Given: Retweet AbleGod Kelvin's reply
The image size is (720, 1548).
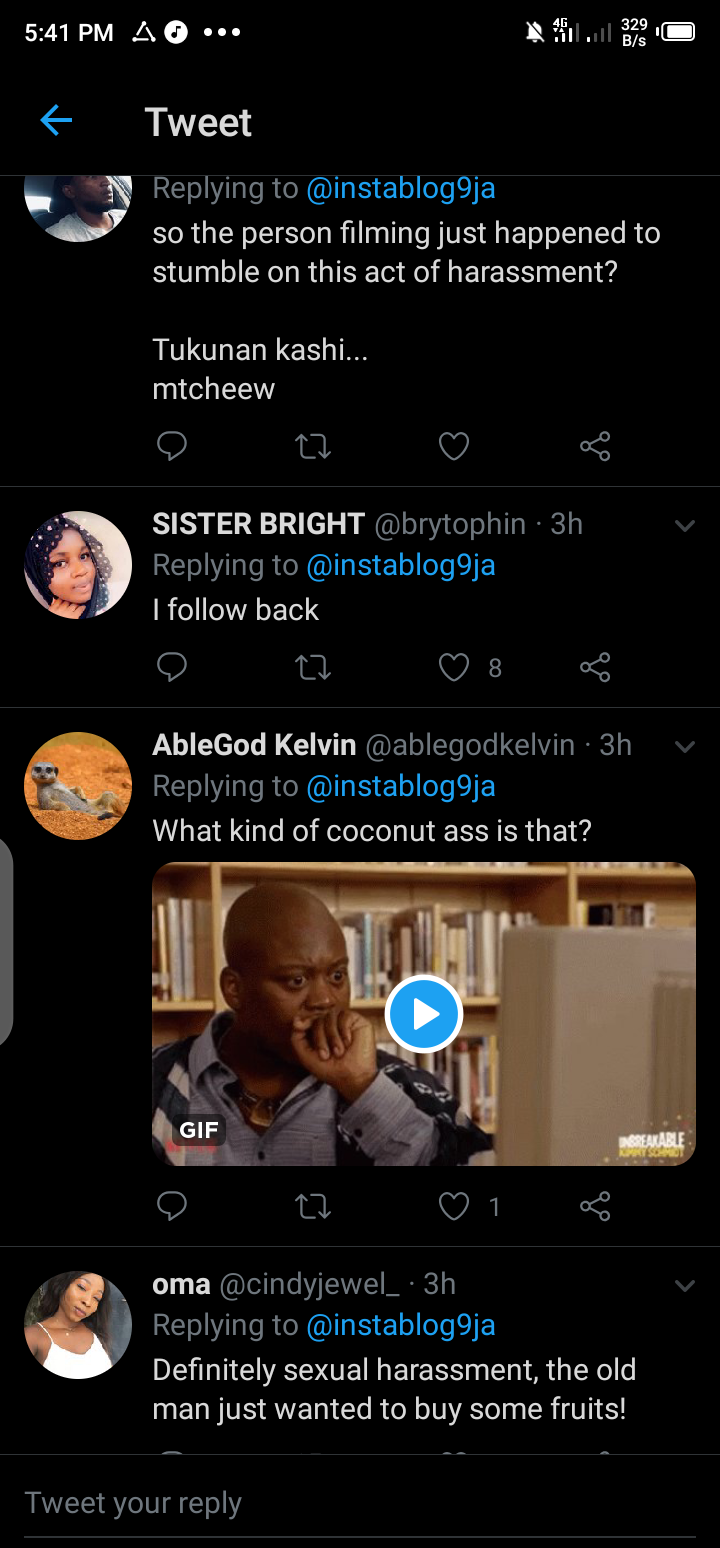Looking at the screenshot, I should tap(313, 1207).
